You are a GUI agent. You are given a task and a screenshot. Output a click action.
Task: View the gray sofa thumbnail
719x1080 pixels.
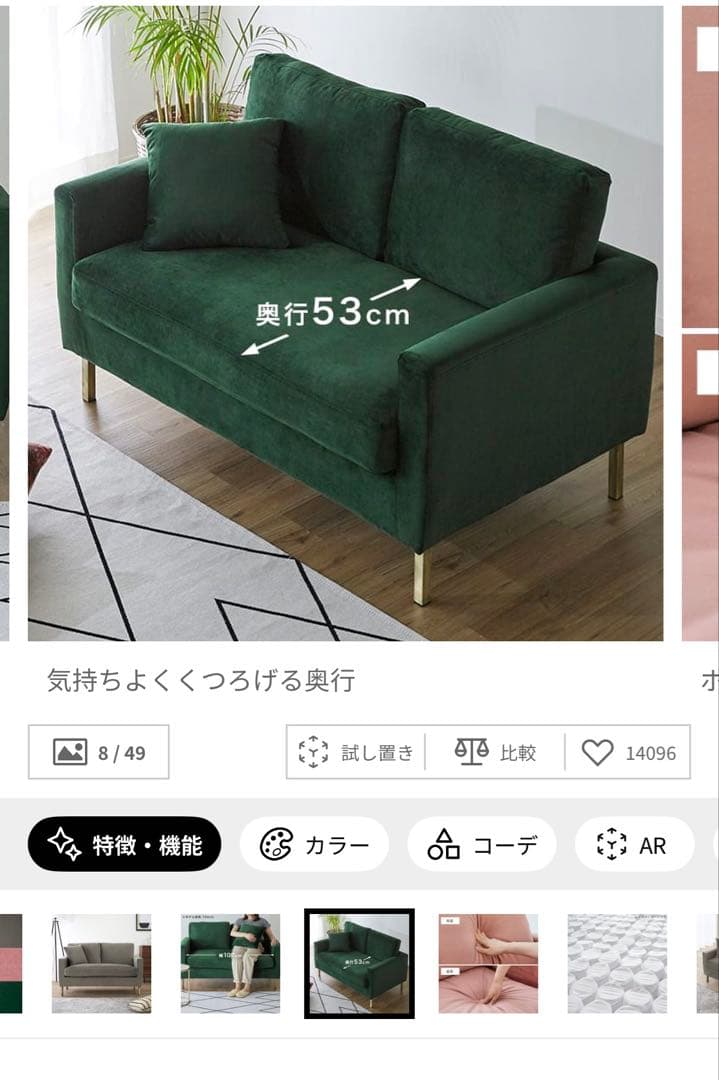coord(101,963)
